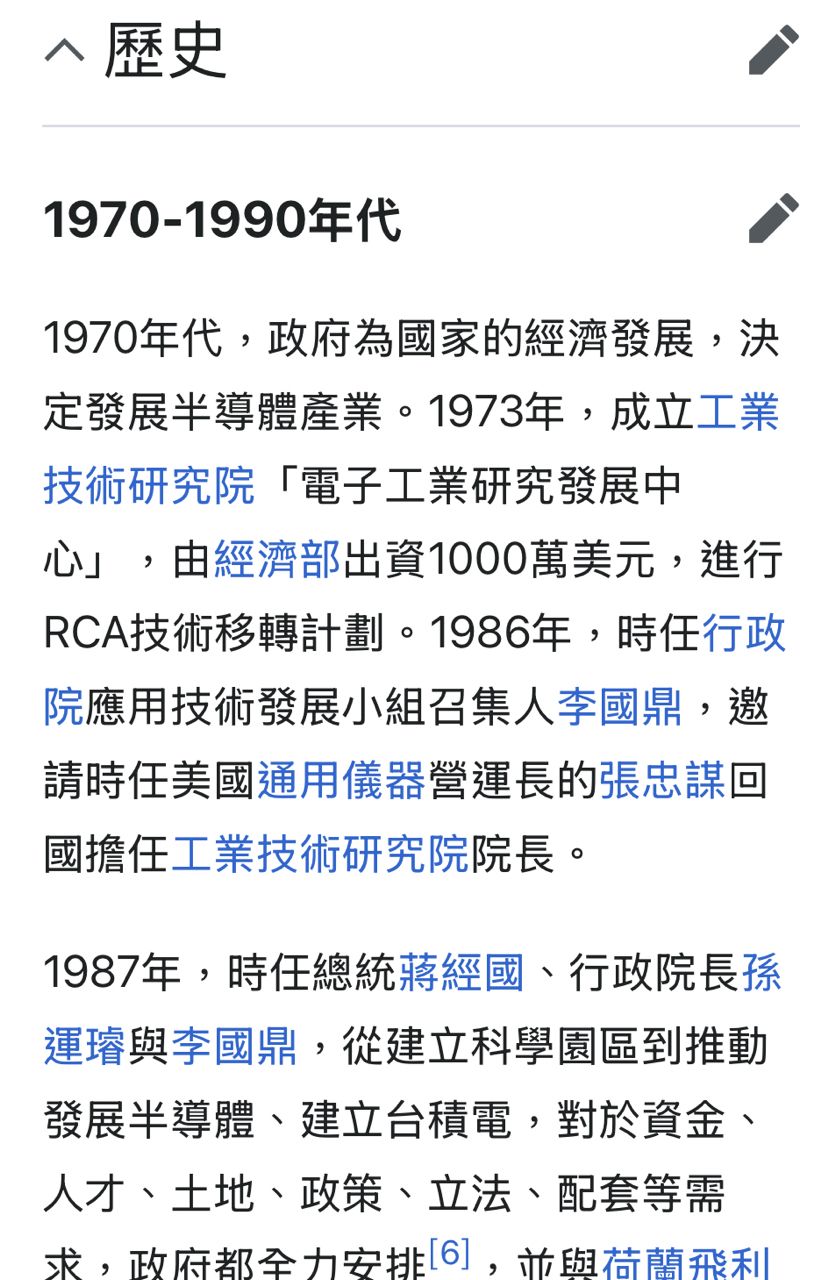Image resolution: width=836 pixels, height=1280 pixels.
Task: Visit the 張忠謀 article link
Action: click(x=662, y=782)
